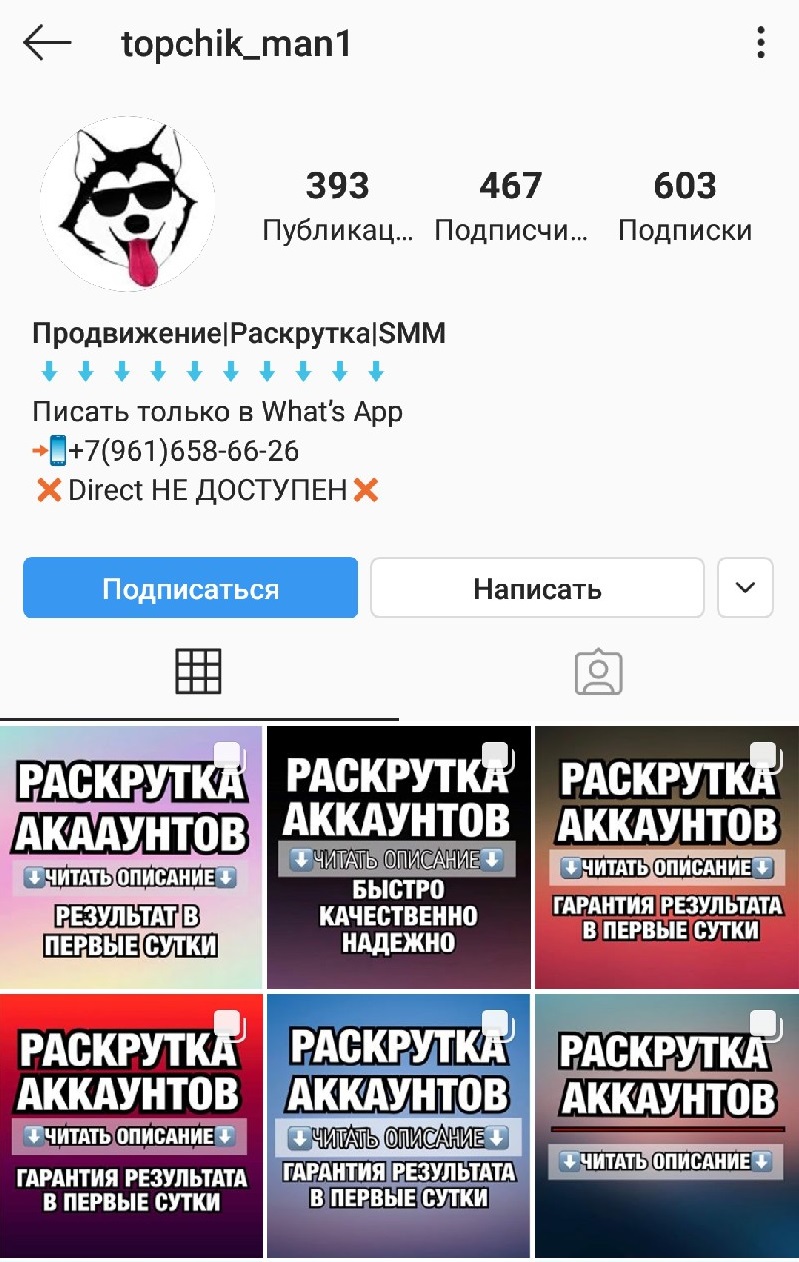Follow with the Подписаться button
The image size is (799, 1262).
click(190, 588)
